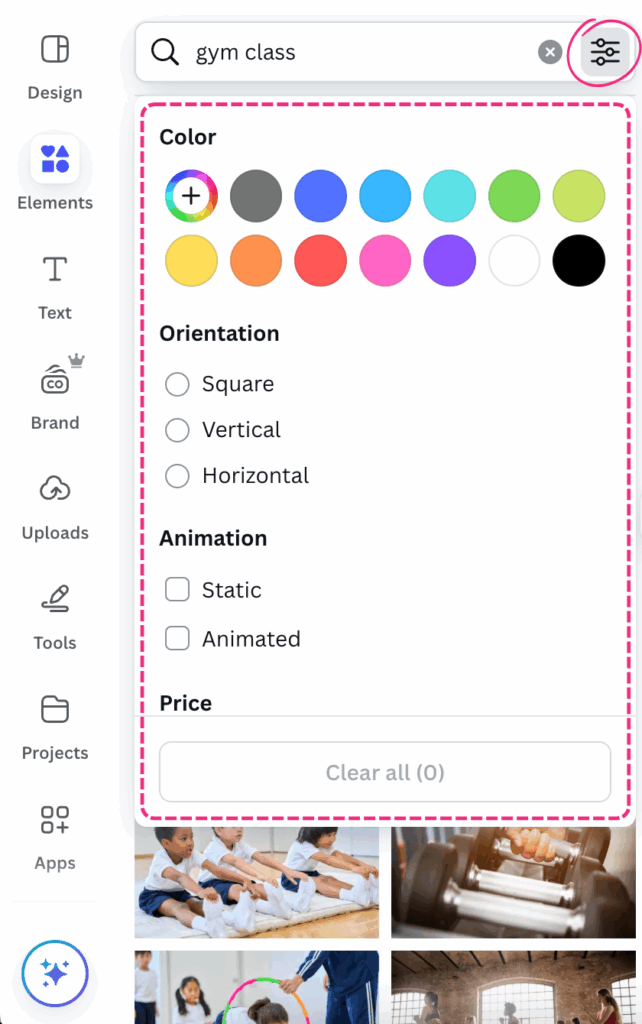Image resolution: width=642 pixels, height=1024 pixels.
Task: Launch the sparkle AI assistant button
Action: click(55, 973)
